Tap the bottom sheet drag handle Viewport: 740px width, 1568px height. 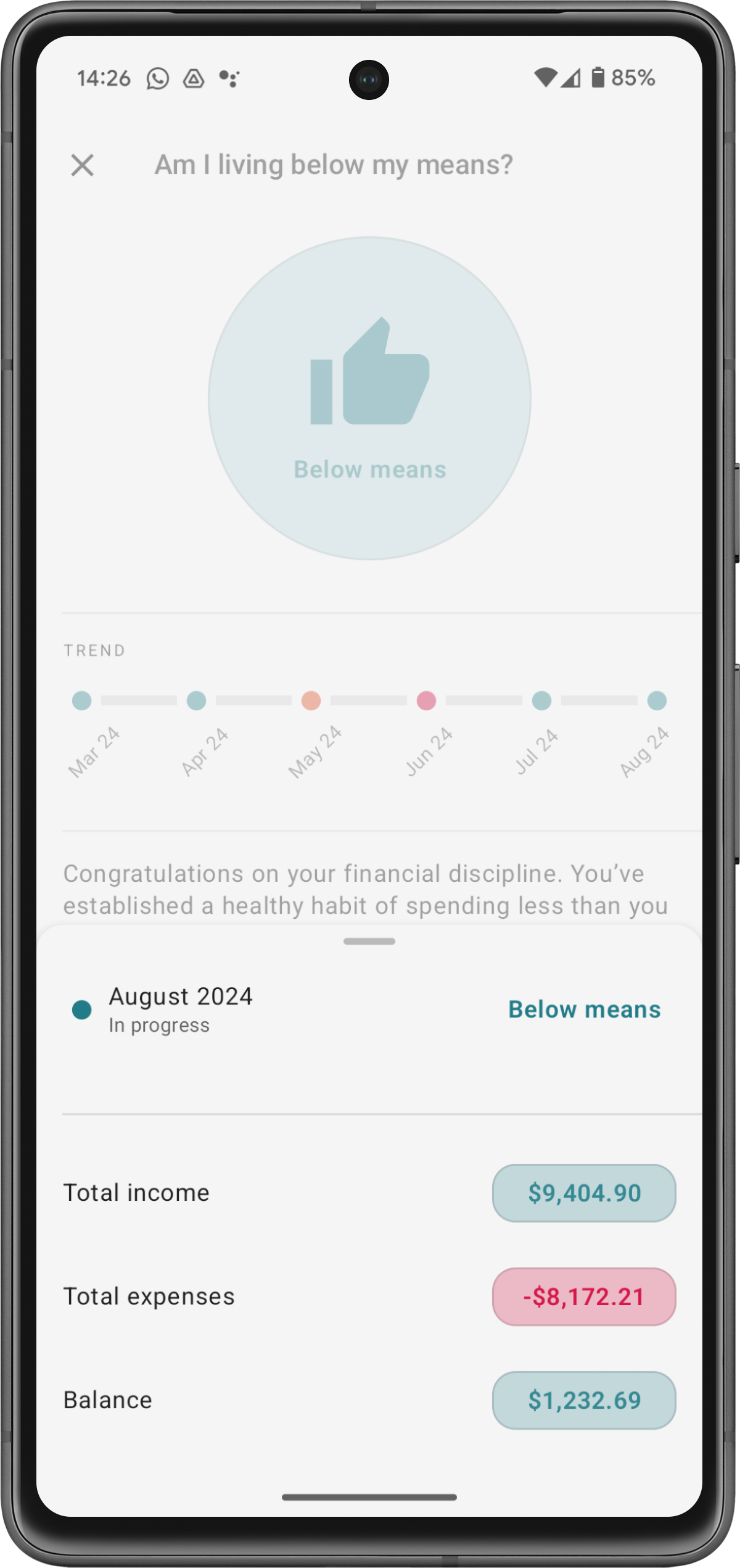pyautogui.click(x=369, y=941)
